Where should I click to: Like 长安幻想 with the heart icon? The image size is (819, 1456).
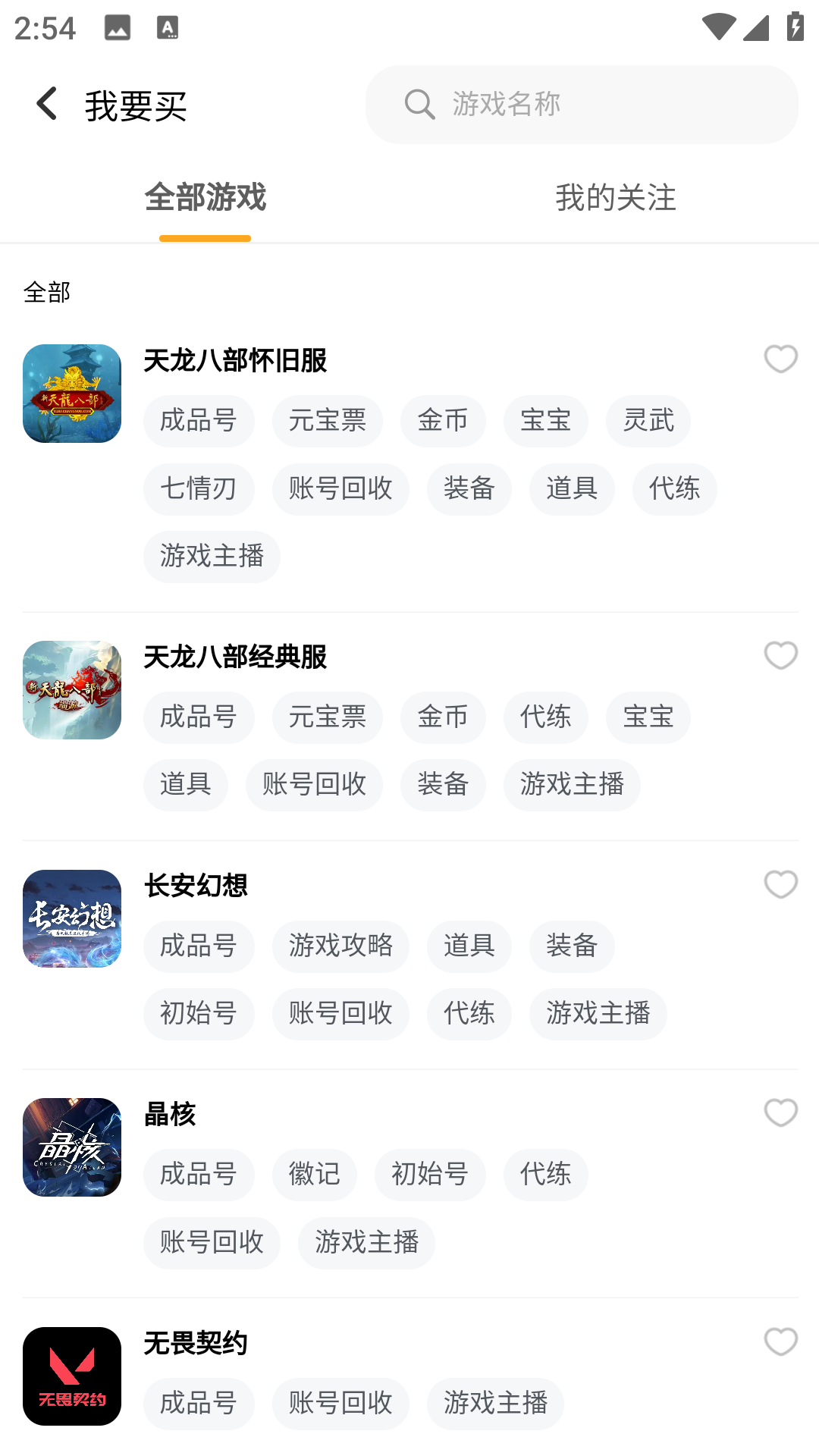tap(780, 884)
